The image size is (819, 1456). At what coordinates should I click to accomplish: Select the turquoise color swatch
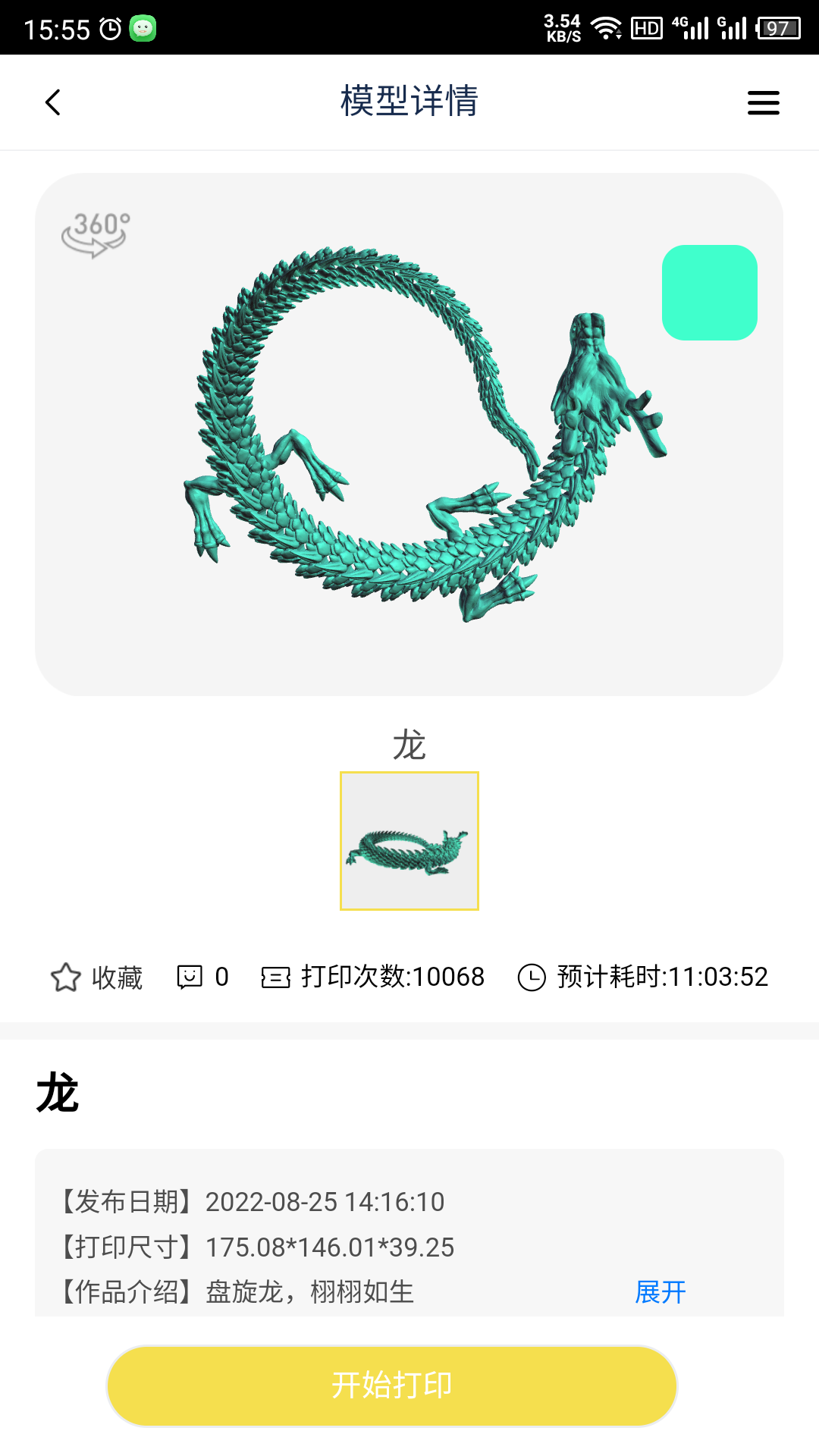click(x=710, y=293)
